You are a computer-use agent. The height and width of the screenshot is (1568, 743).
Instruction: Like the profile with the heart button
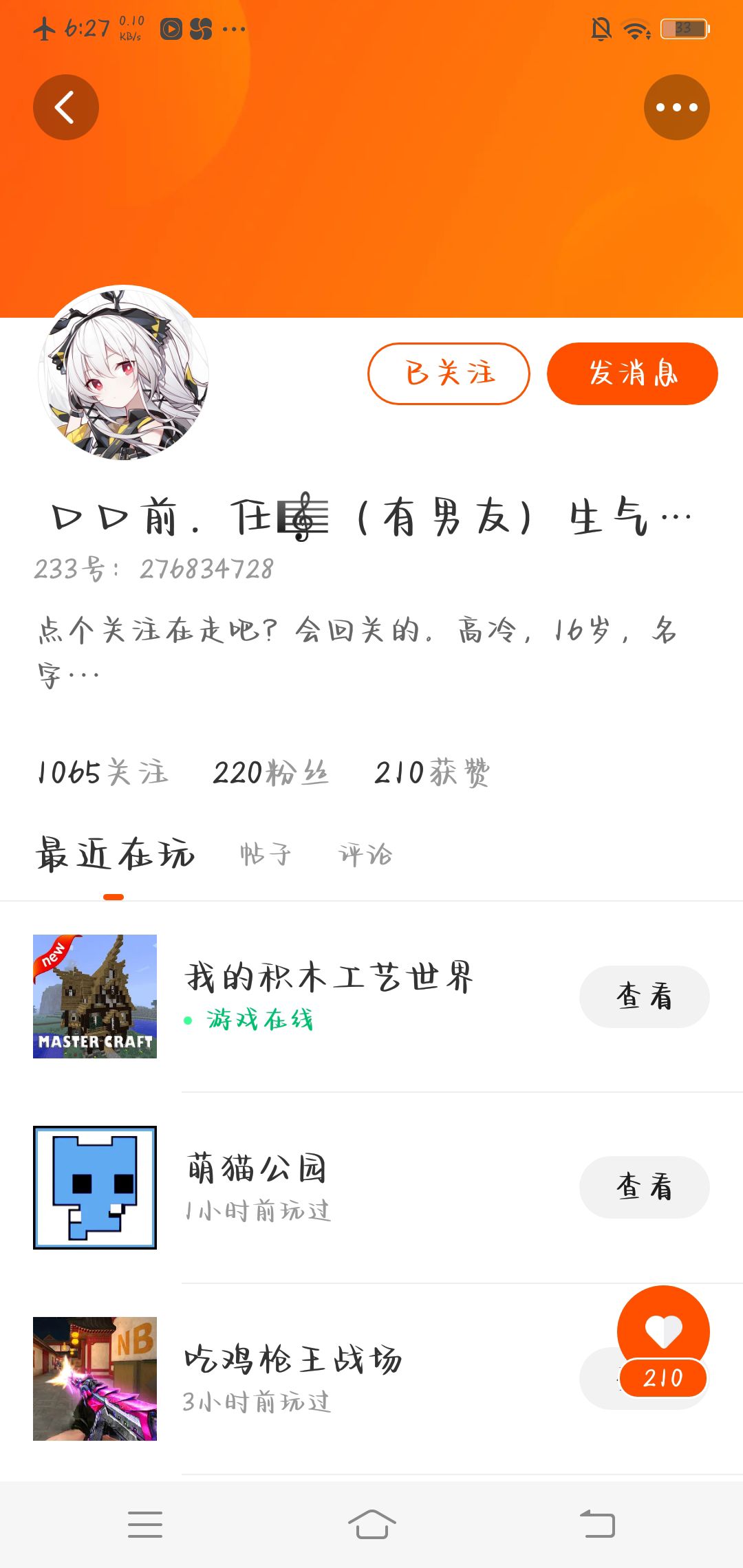tap(663, 1331)
